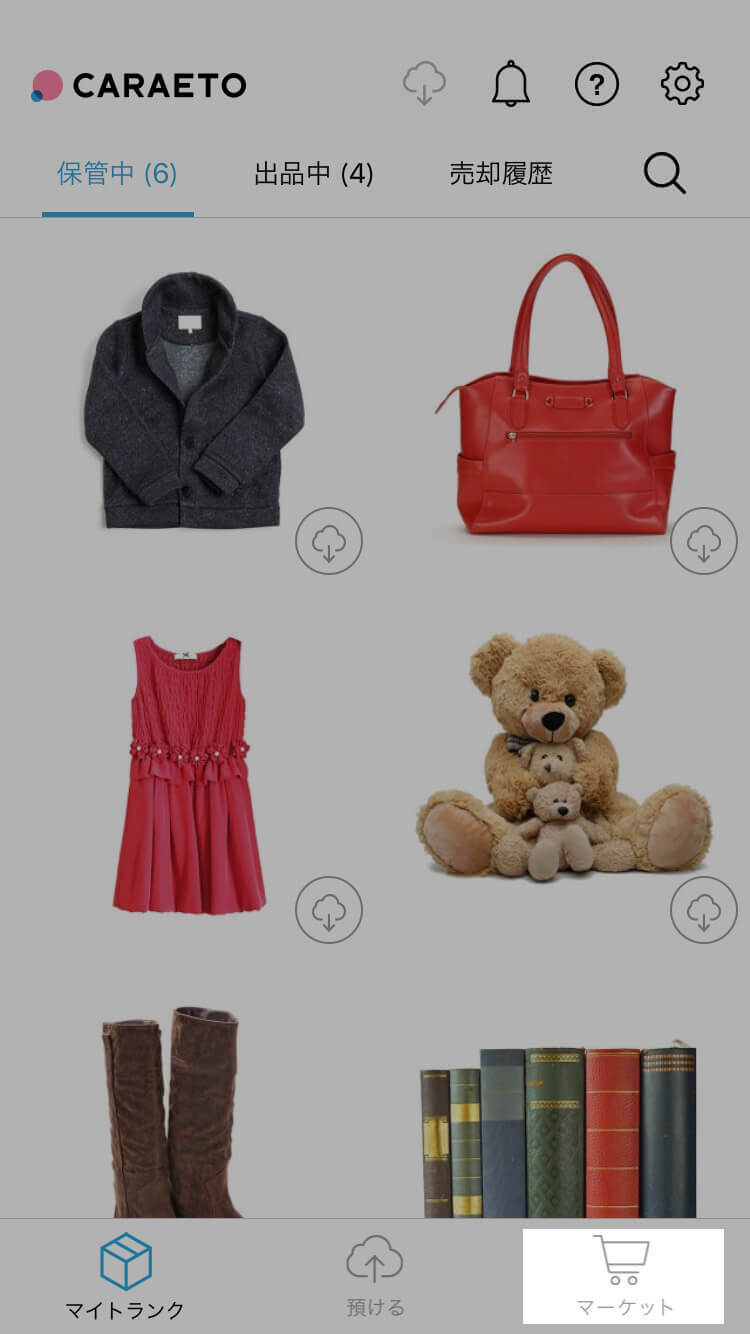Image resolution: width=750 pixels, height=1334 pixels.
Task: Open the help question mark icon
Action: click(x=597, y=84)
